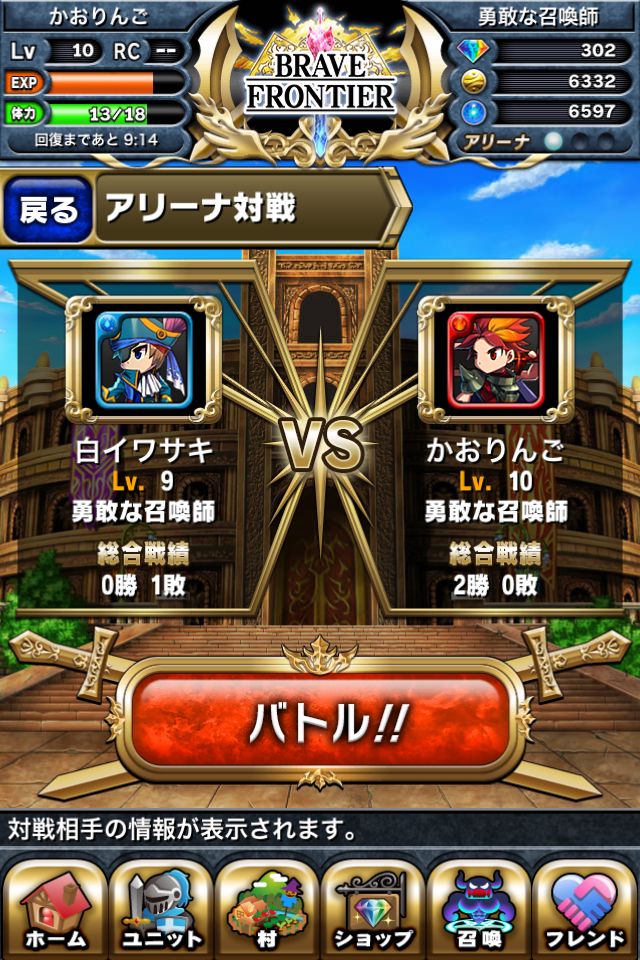View かおりんご's red unit portrait
Screen dimensions: 640x960
point(495,358)
